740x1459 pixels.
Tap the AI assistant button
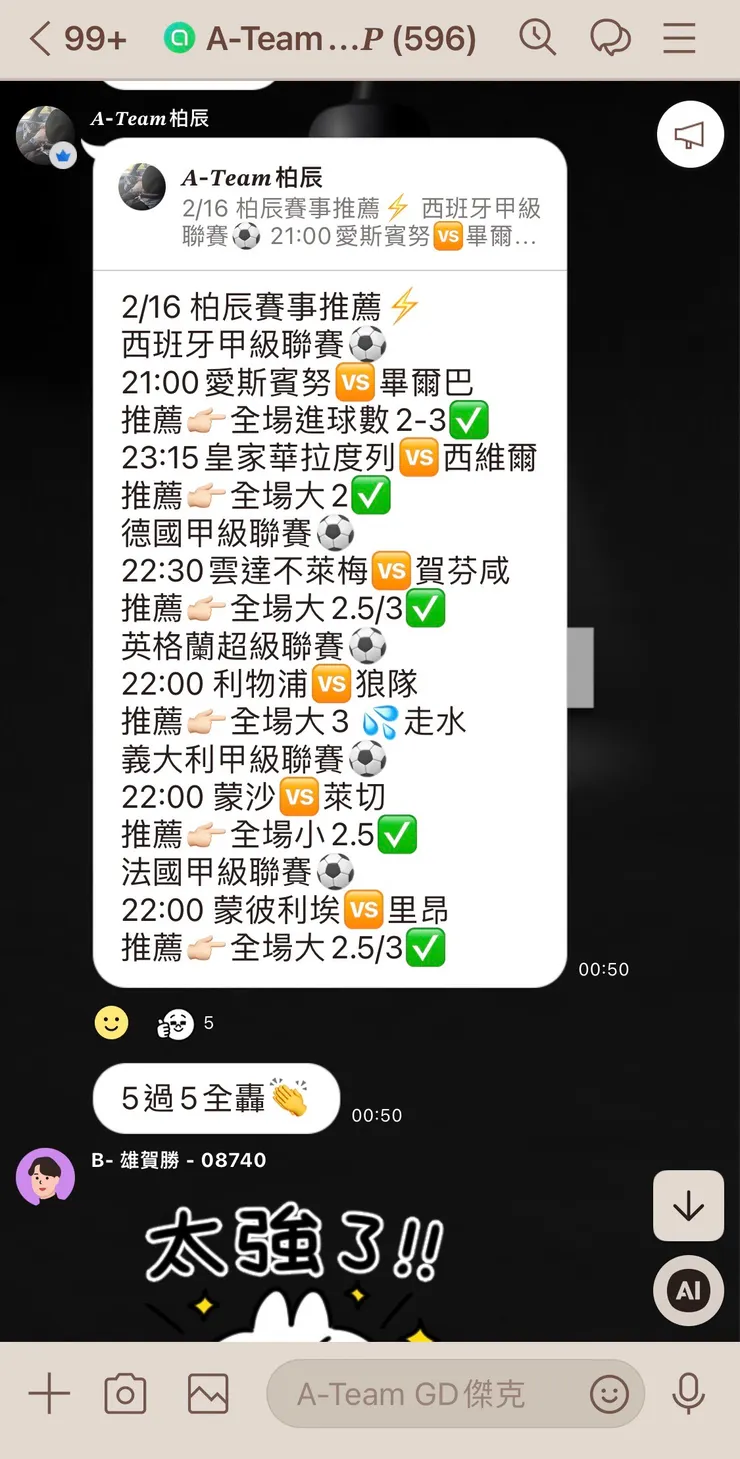(x=688, y=1290)
